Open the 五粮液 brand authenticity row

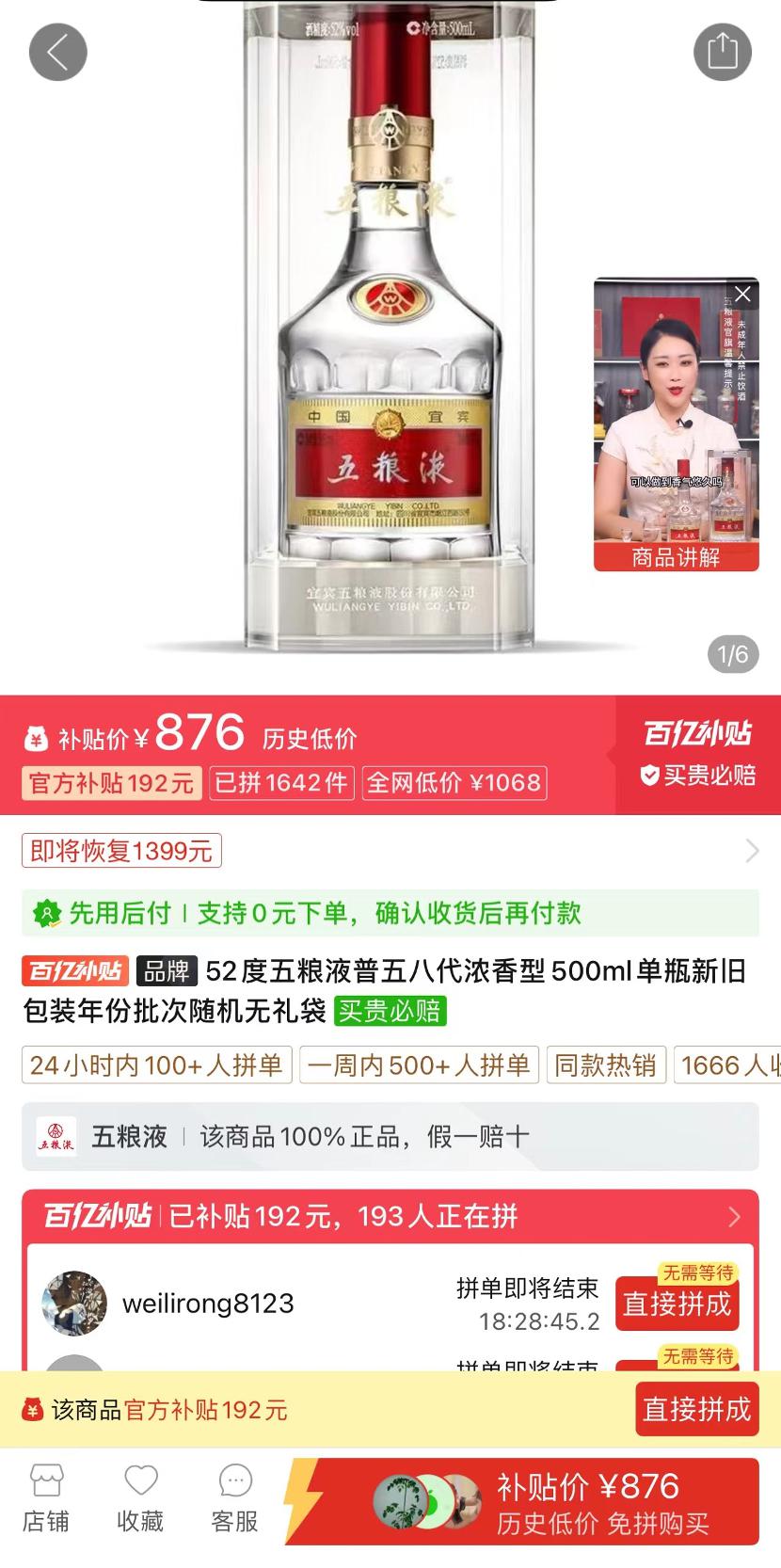[390, 1136]
